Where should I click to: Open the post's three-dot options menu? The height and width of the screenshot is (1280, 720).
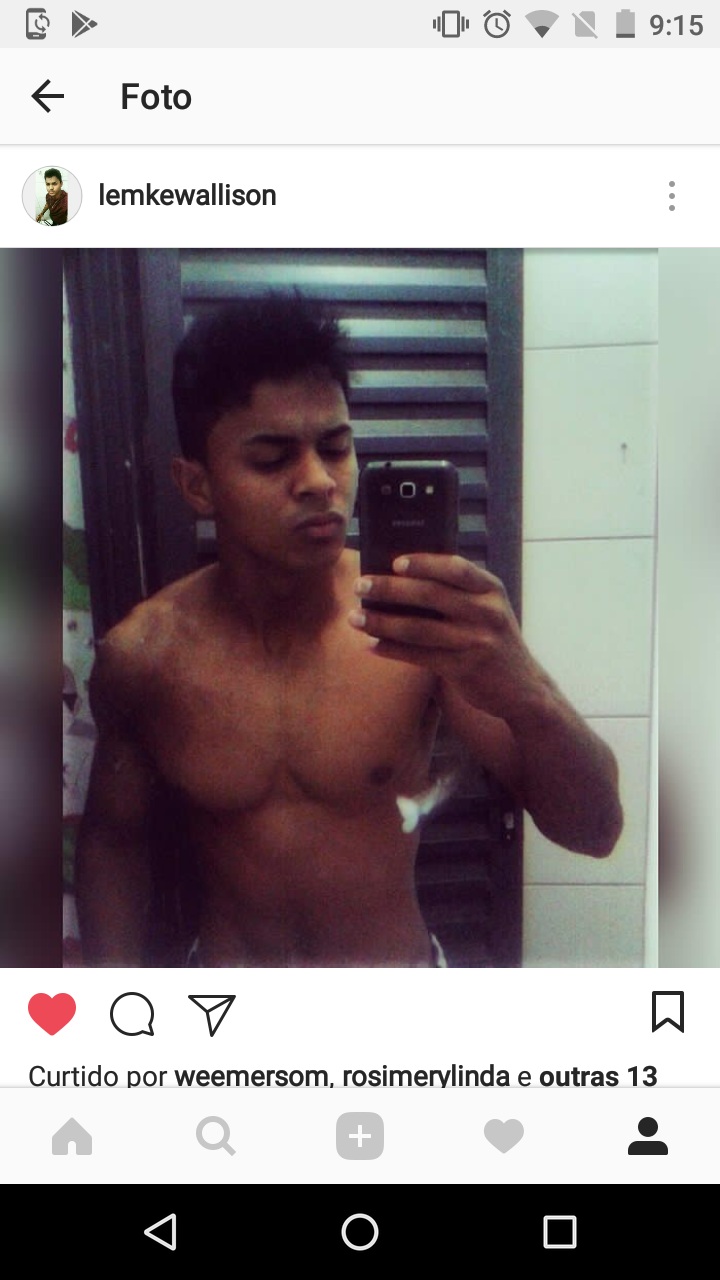671,196
